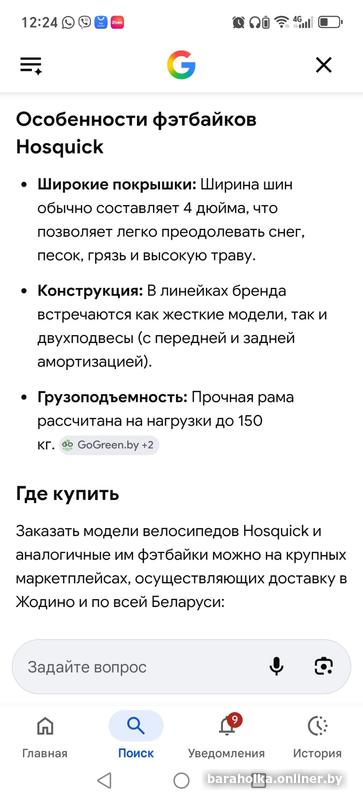Select the Поиск tab
Image resolution: width=363 pixels, height=800 pixels.
(x=136, y=736)
